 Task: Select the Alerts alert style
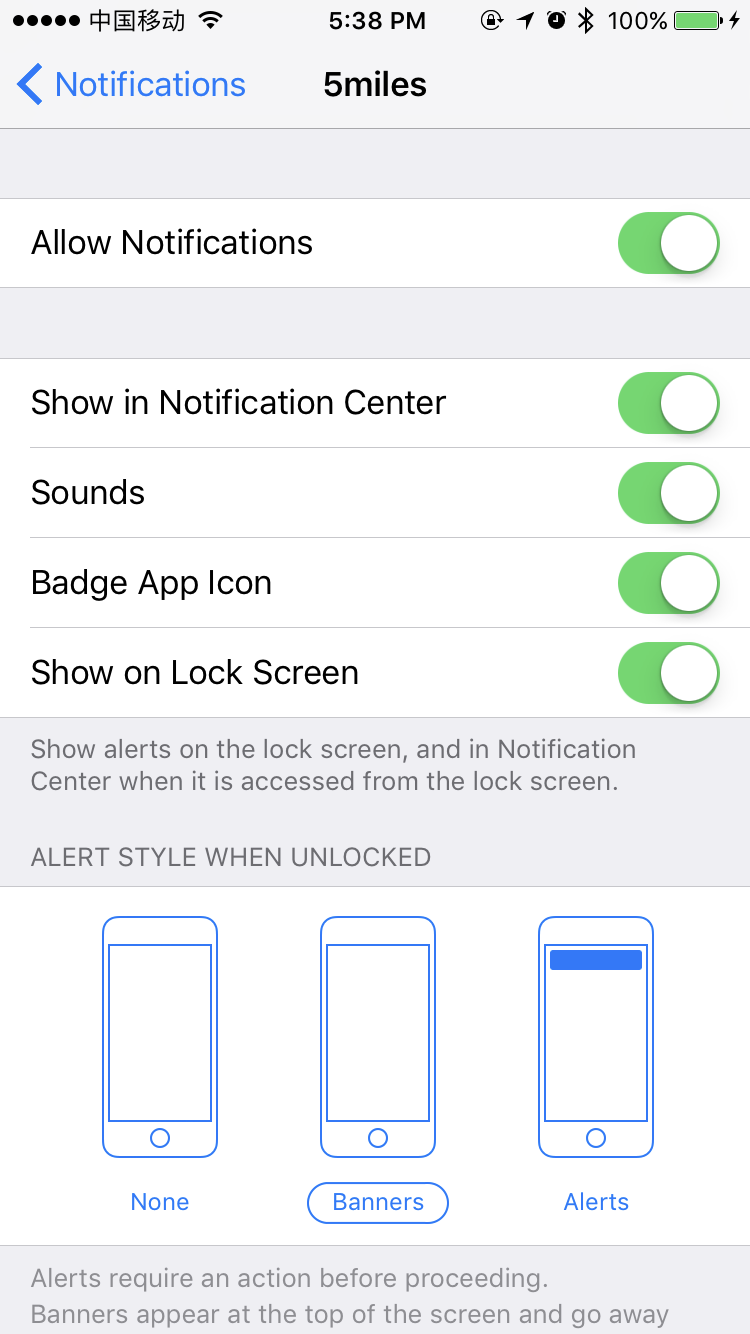pos(596,1066)
